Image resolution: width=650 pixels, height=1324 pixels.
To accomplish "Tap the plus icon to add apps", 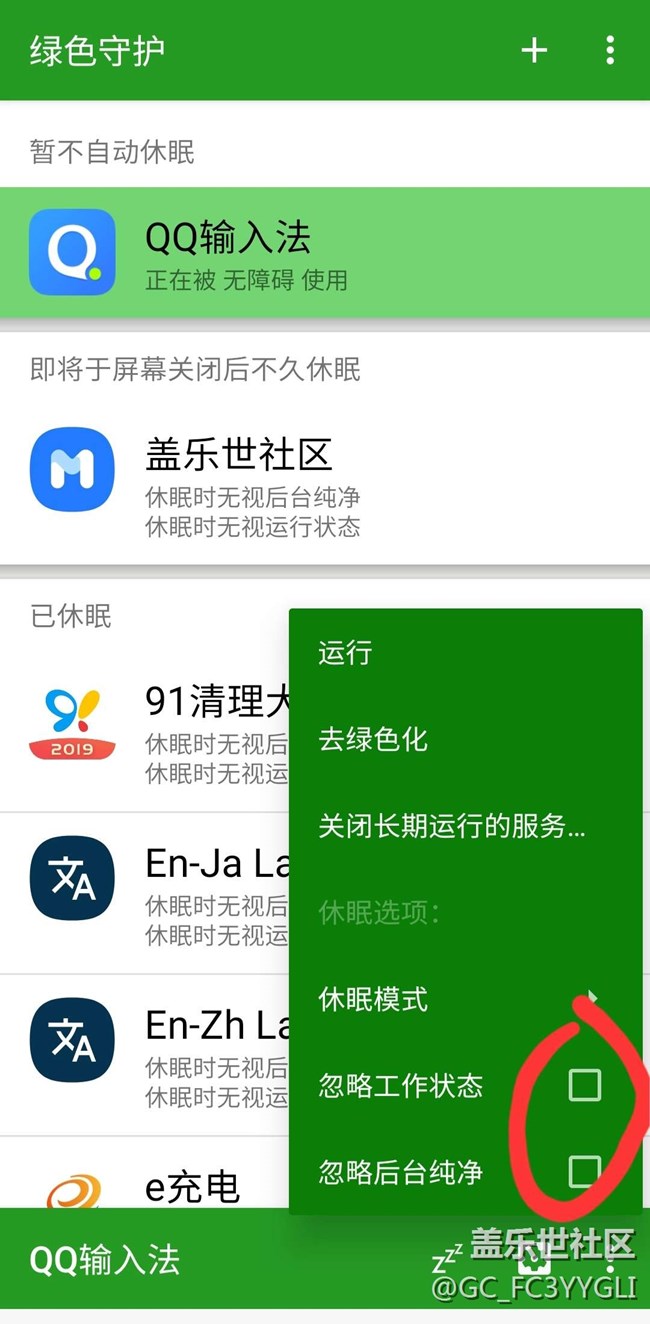I will point(535,50).
